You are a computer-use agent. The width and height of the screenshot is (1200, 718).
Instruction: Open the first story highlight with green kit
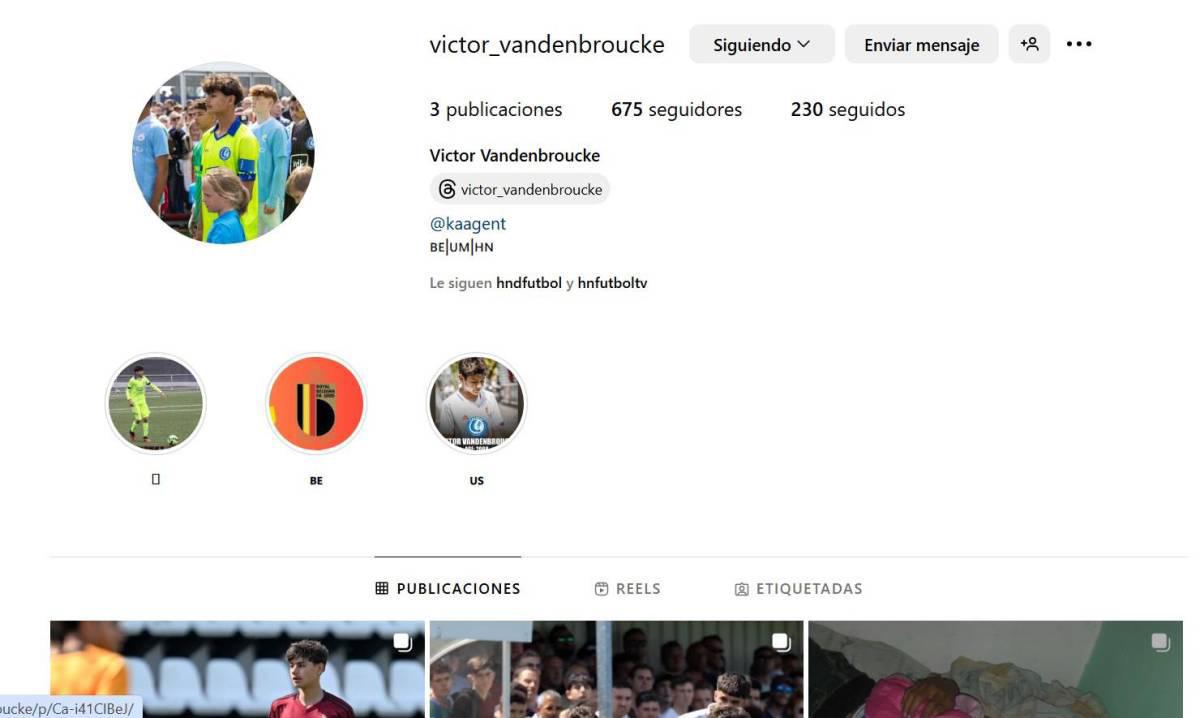pos(156,404)
